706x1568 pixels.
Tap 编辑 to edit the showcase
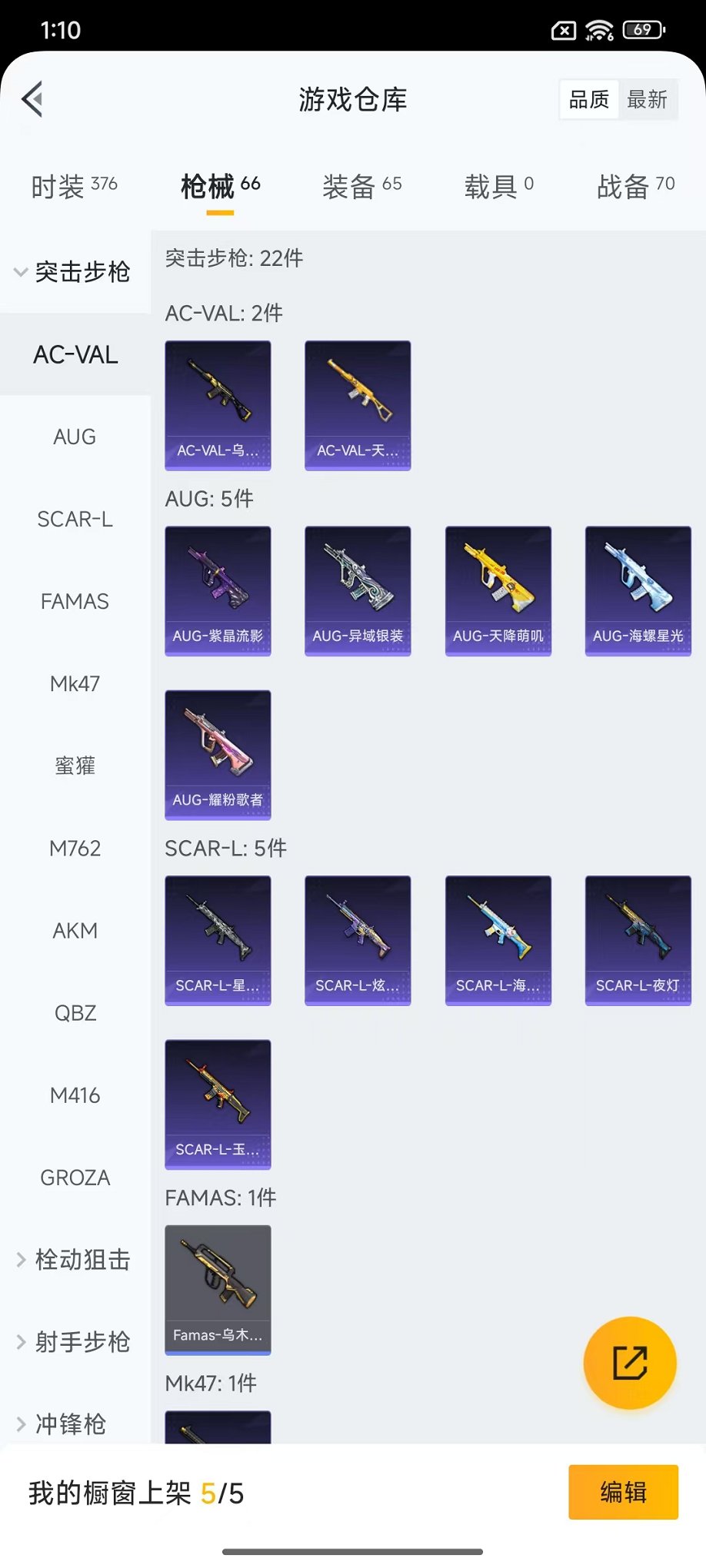click(623, 1492)
